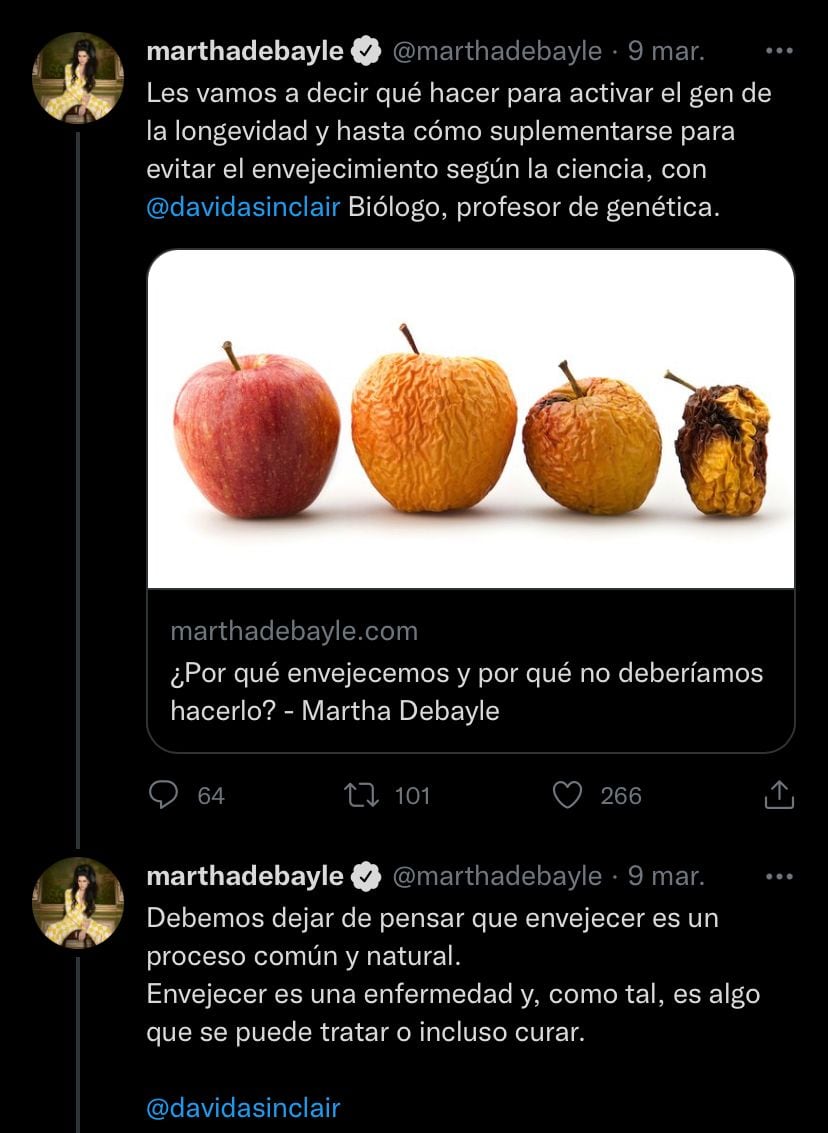Screen dimensions: 828x1133
Task: Retweet the post with 101 retweets
Action: coord(357,795)
